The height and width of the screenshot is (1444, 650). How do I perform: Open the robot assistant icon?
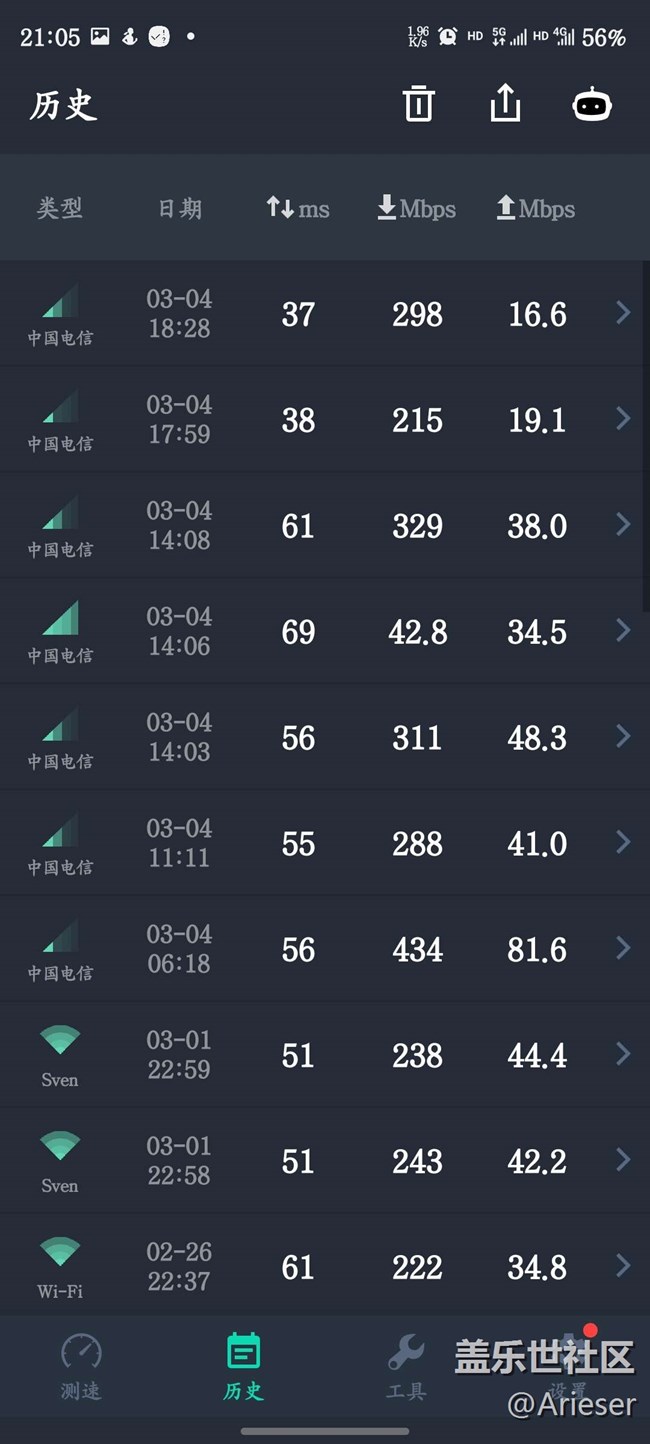592,104
